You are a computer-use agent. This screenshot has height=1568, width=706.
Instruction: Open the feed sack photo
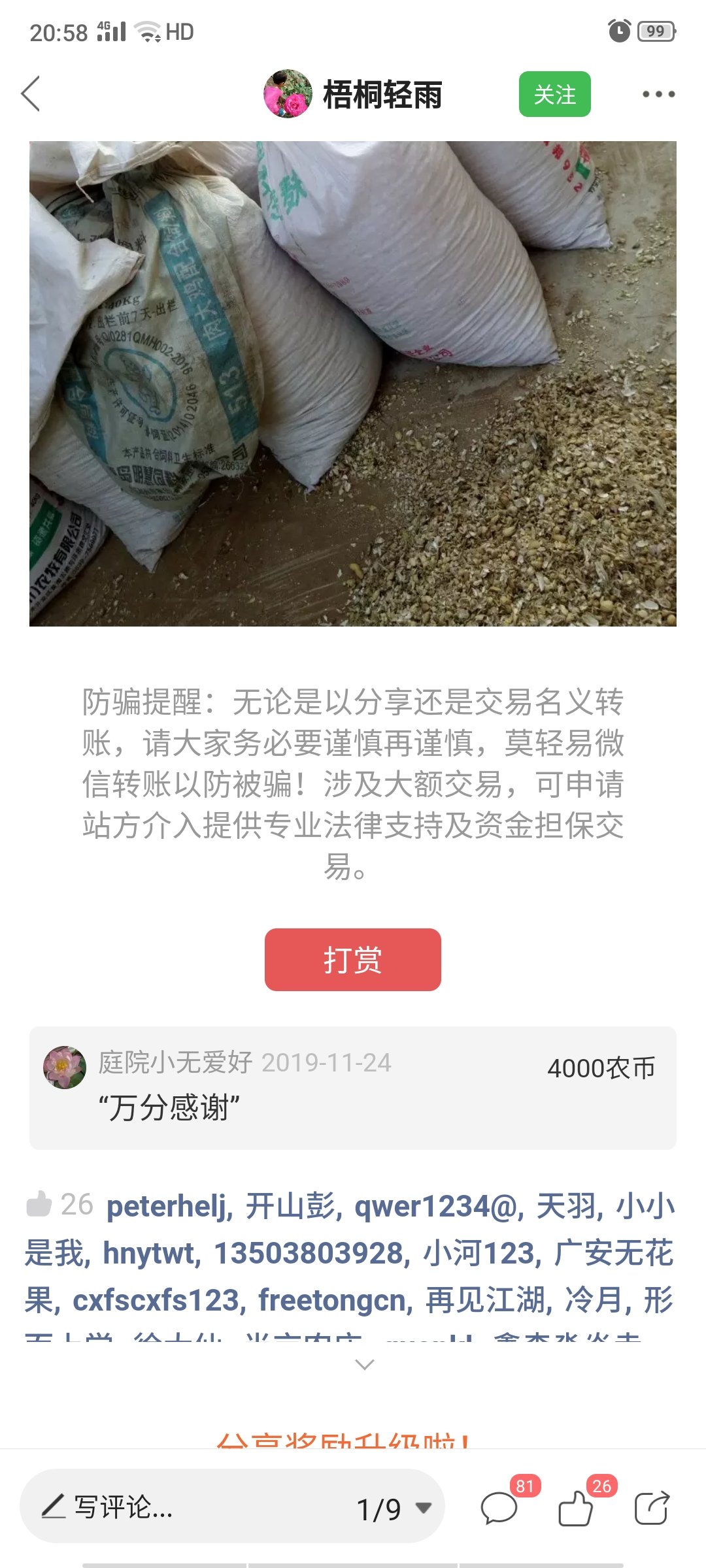353,384
